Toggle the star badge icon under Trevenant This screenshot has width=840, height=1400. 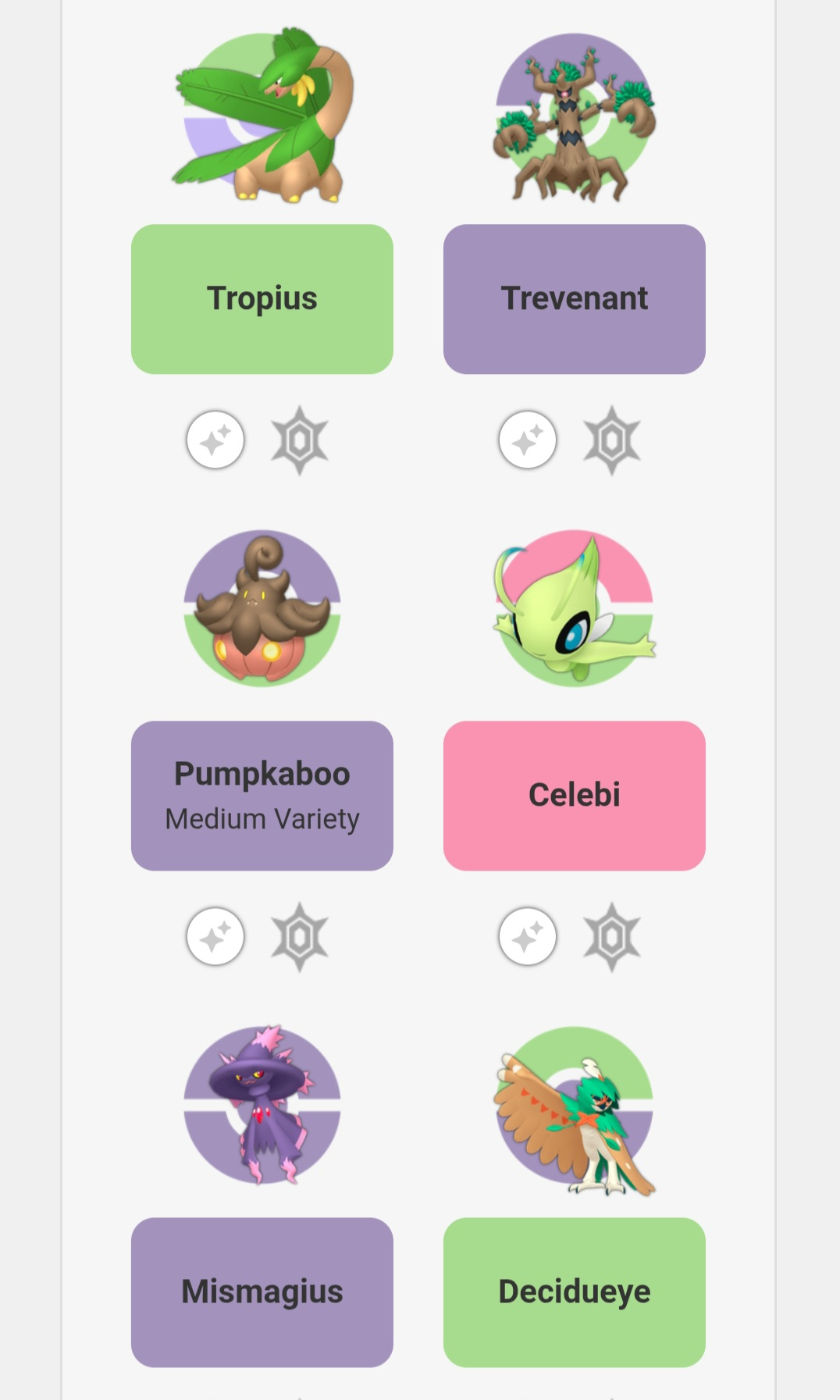612,440
